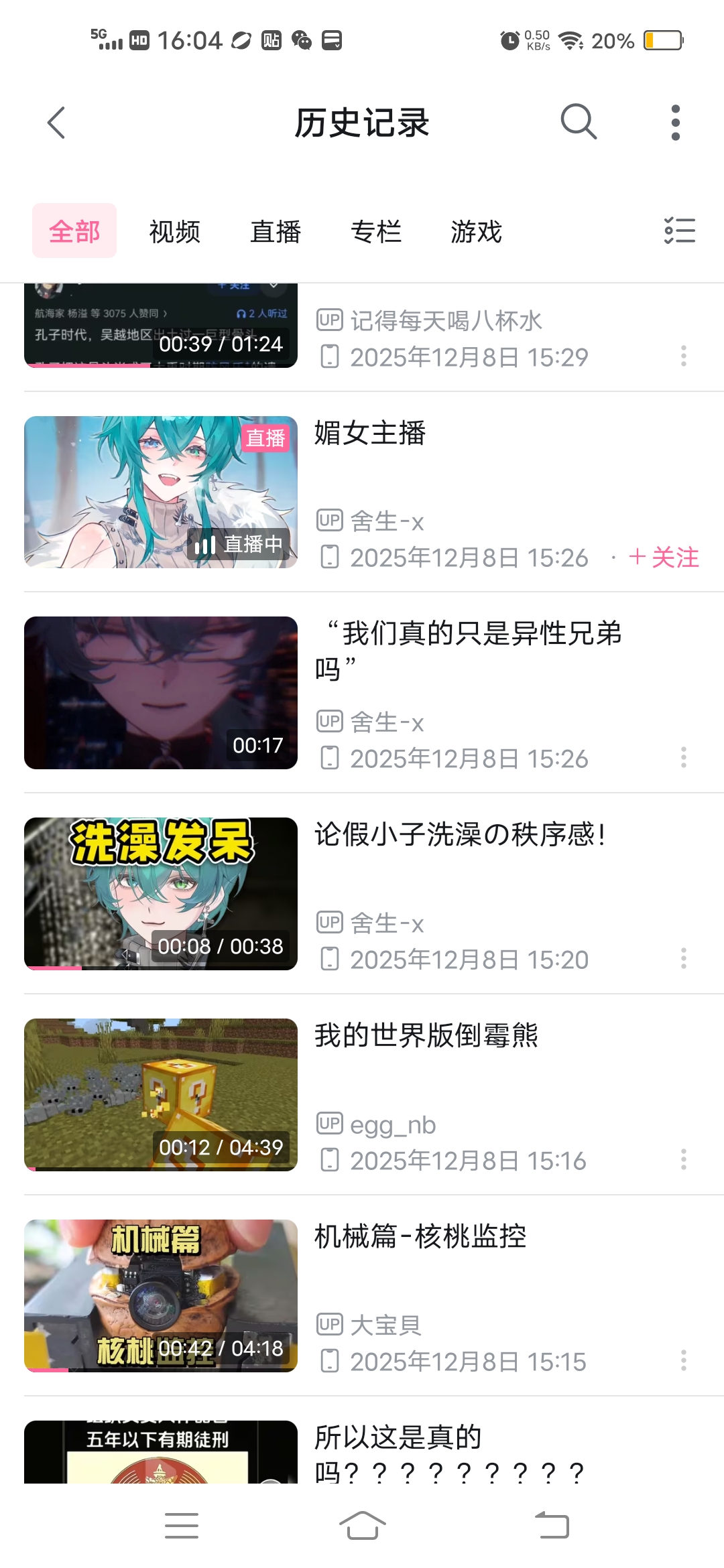
Task: Switch to the 视频 tab
Action: [175, 232]
